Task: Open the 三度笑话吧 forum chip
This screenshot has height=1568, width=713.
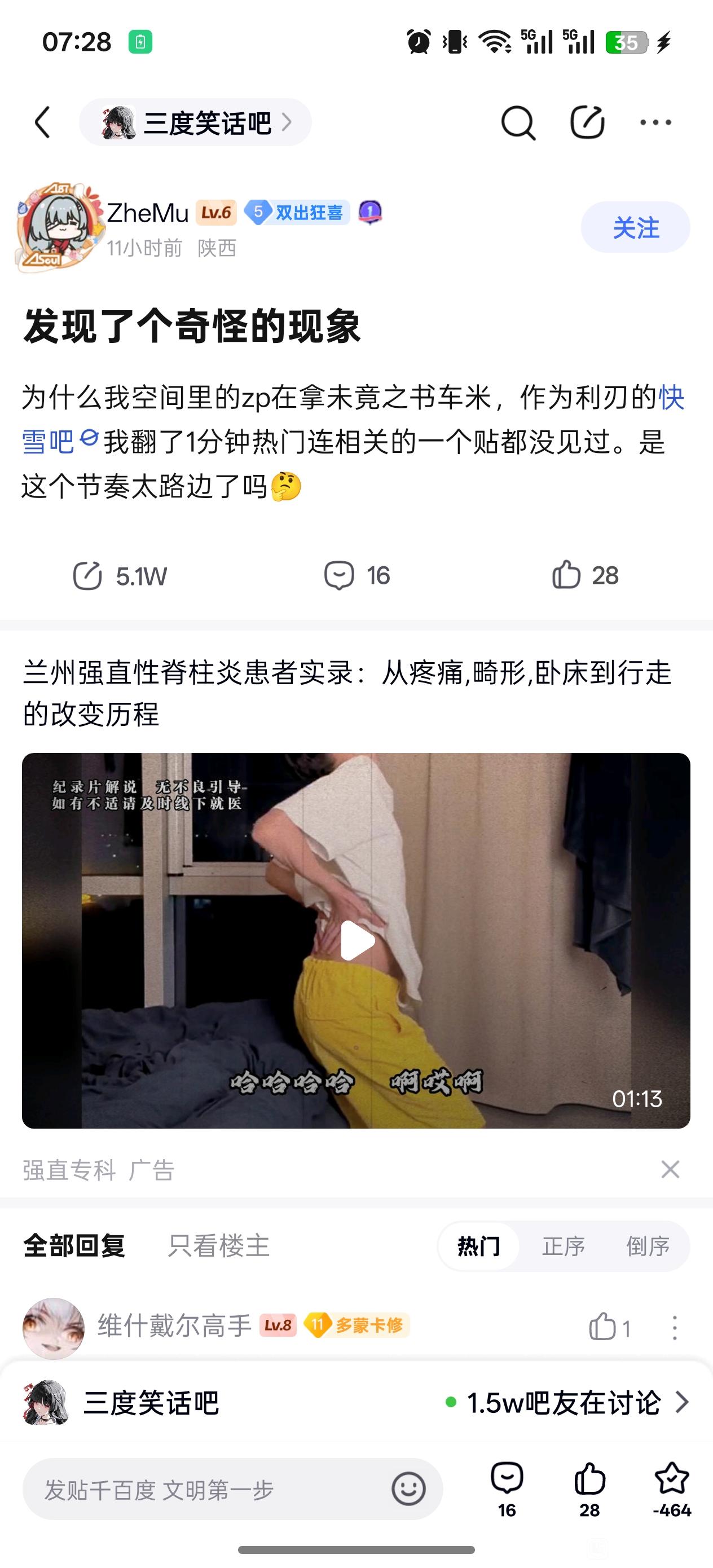Action: tap(195, 122)
